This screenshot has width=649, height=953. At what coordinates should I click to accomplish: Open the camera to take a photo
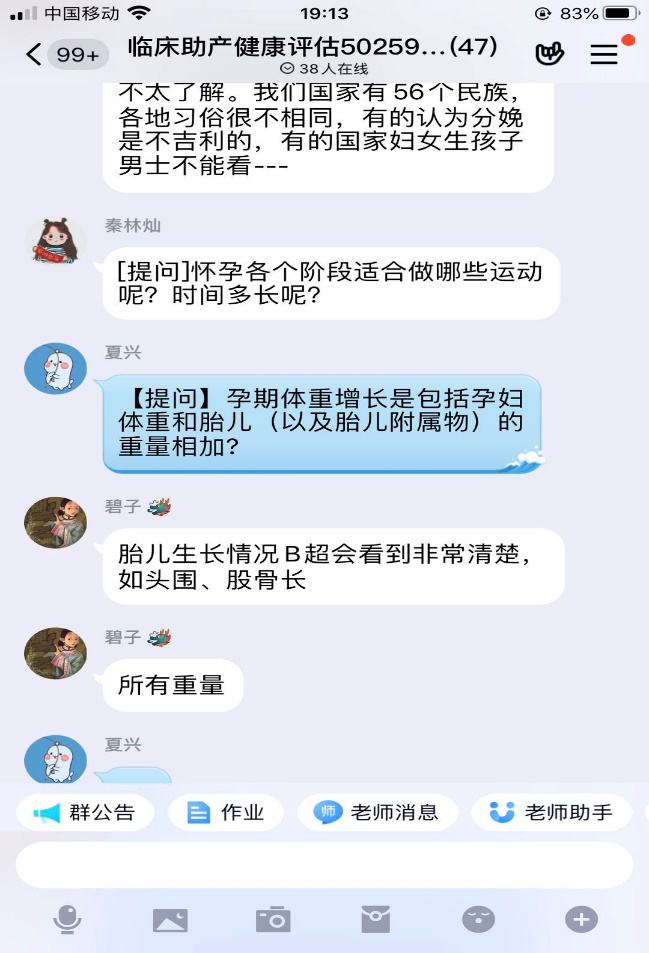click(273, 919)
